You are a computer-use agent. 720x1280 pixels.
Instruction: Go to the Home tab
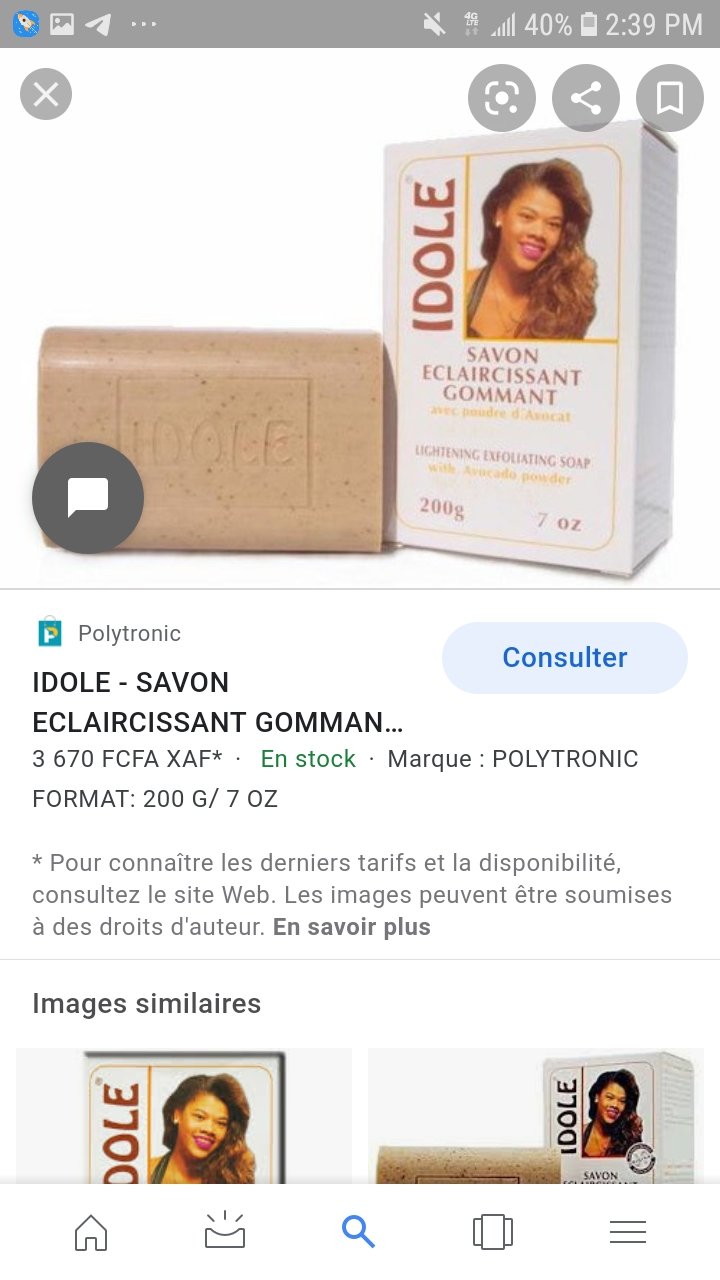(x=91, y=1232)
